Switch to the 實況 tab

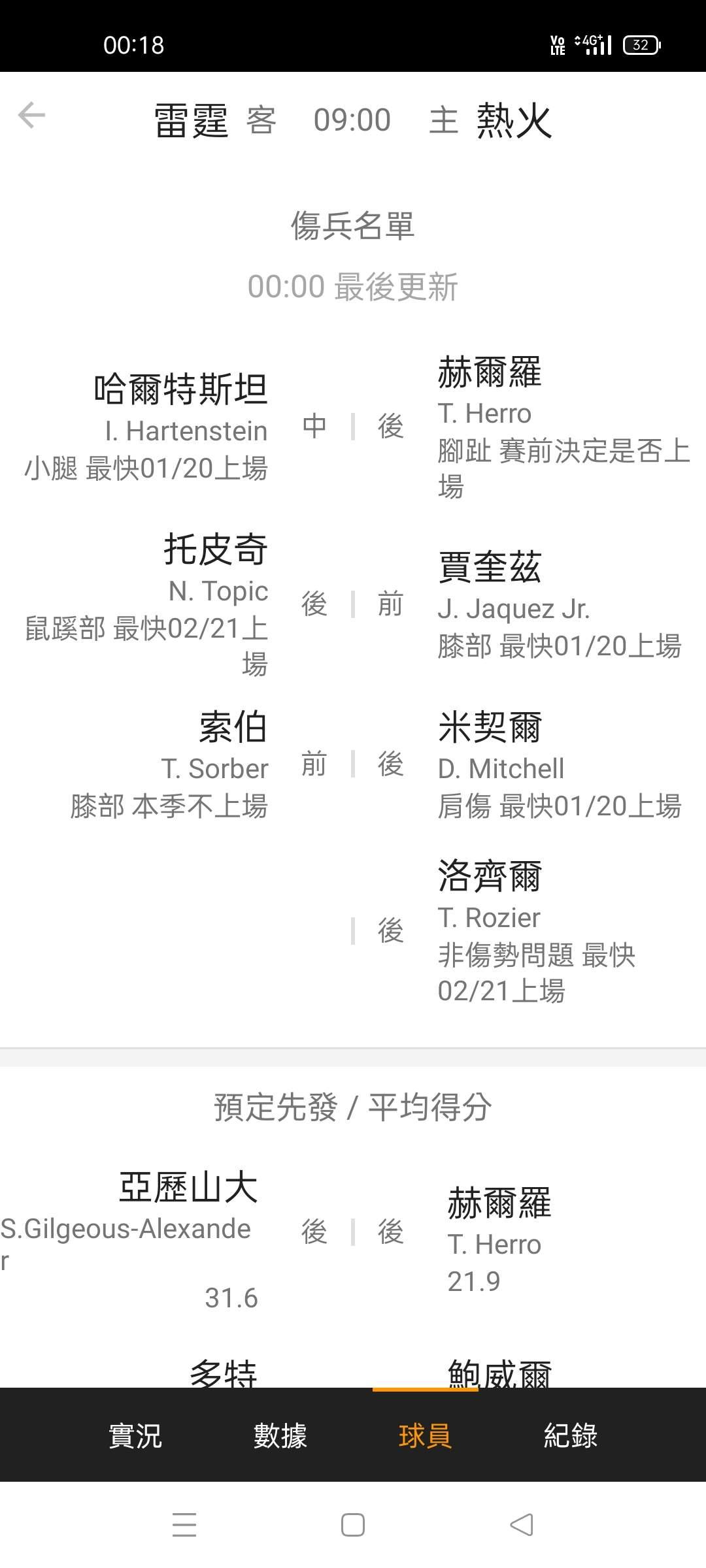tap(135, 1435)
